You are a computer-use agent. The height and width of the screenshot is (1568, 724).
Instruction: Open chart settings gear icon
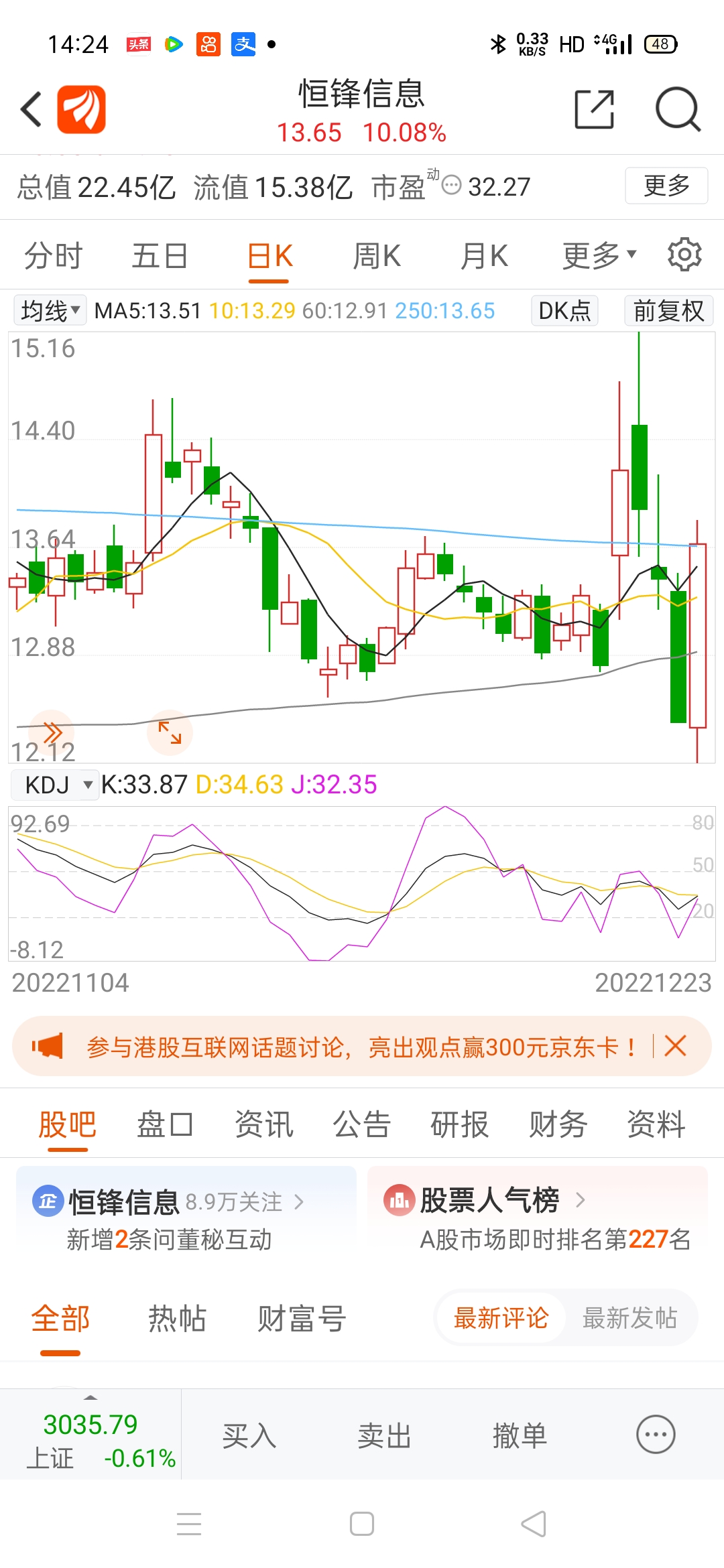click(x=684, y=255)
